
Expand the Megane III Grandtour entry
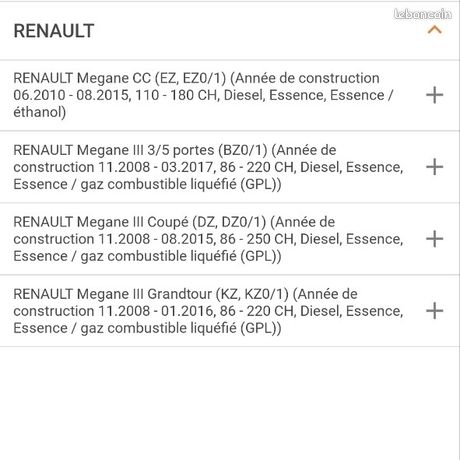[x=435, y=311]
